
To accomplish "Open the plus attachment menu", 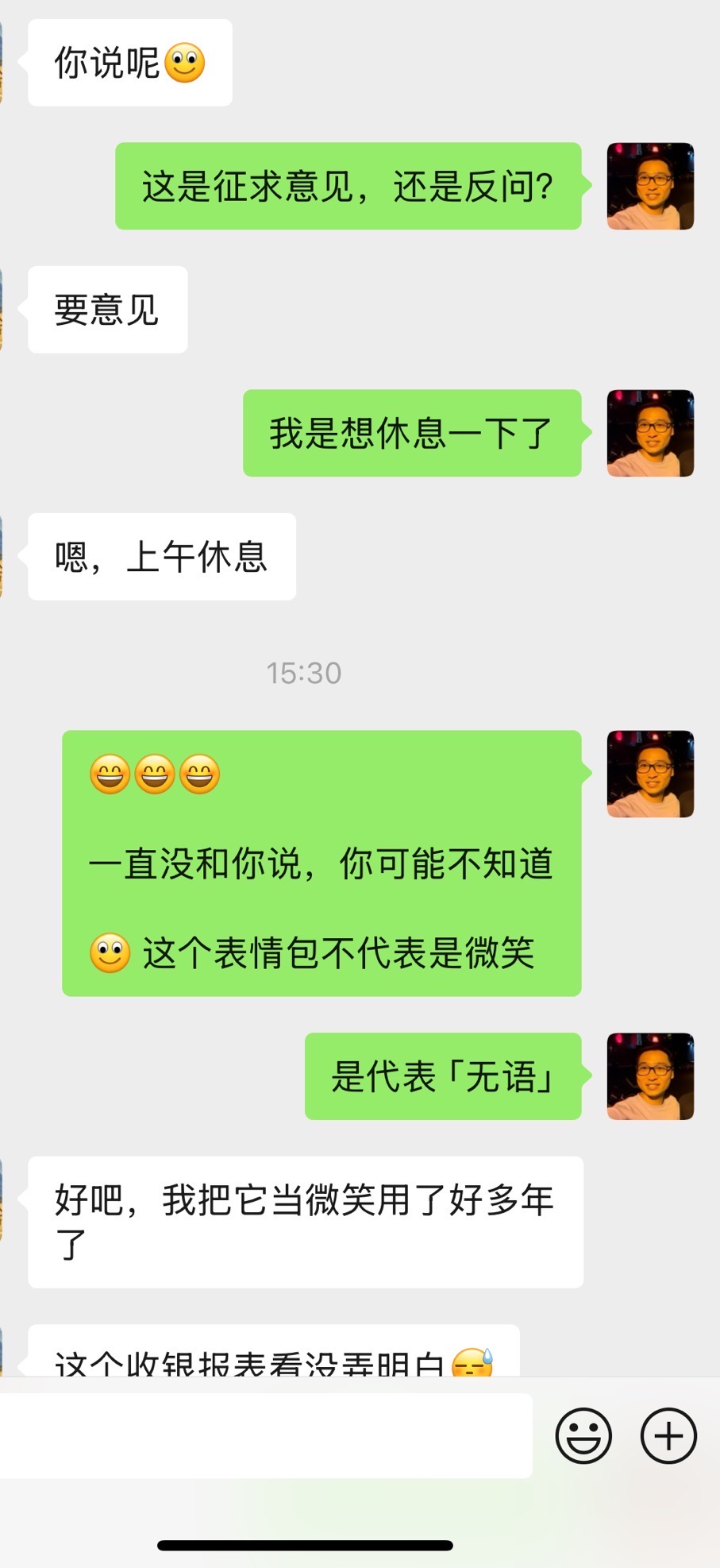I will [x=668, y=1435].
